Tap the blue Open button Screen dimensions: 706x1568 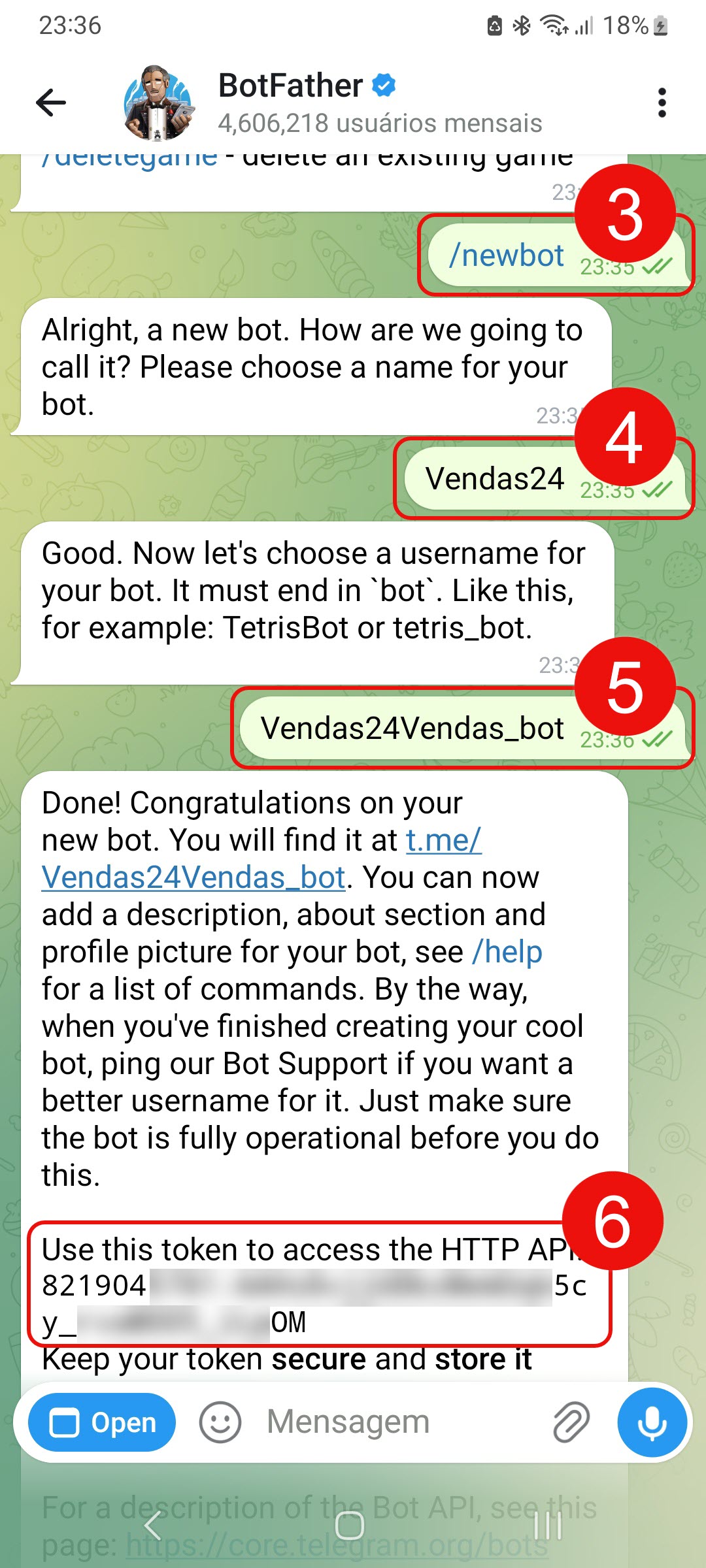tap(102, 1422)
